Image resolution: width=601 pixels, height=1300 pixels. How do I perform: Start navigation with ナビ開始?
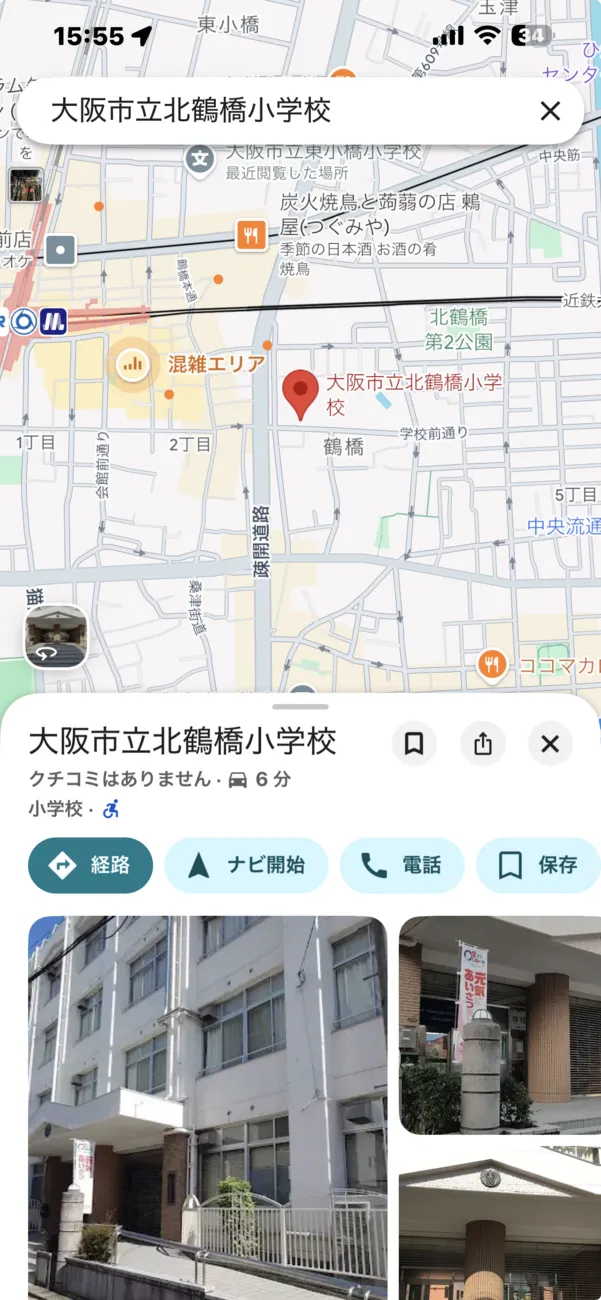click(x=246, y=865)
